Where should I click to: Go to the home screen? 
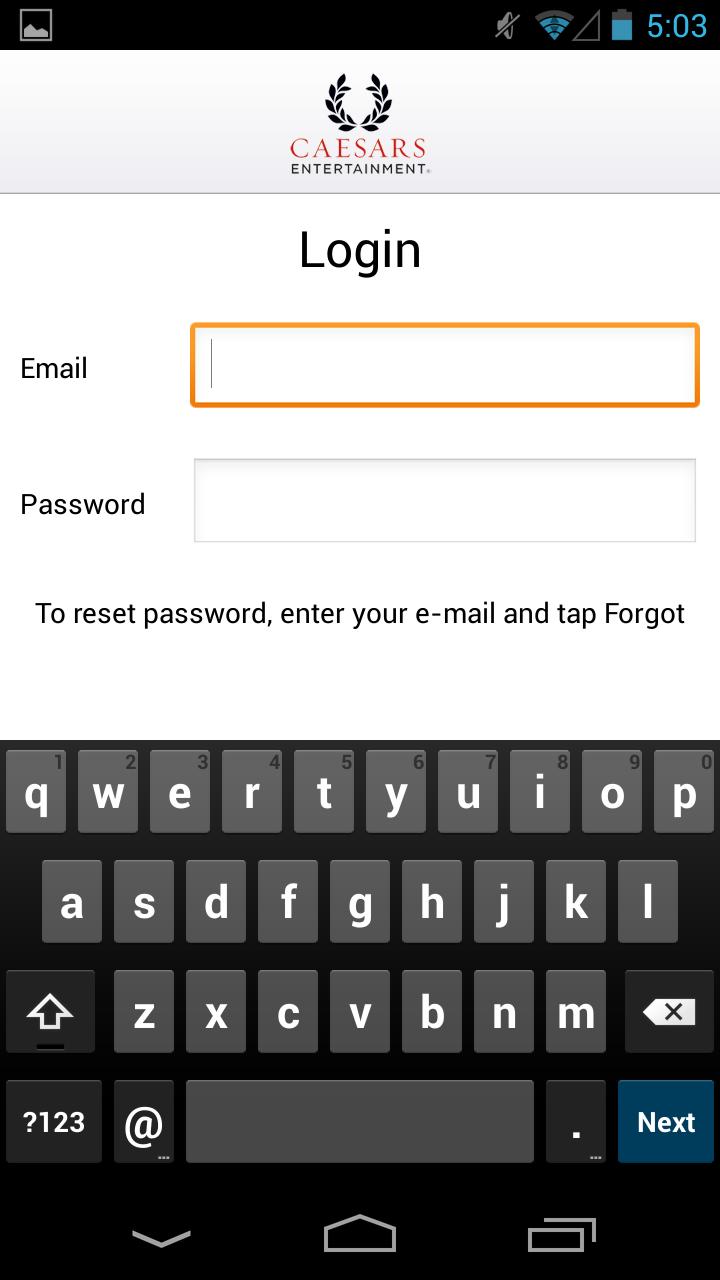360,1234
